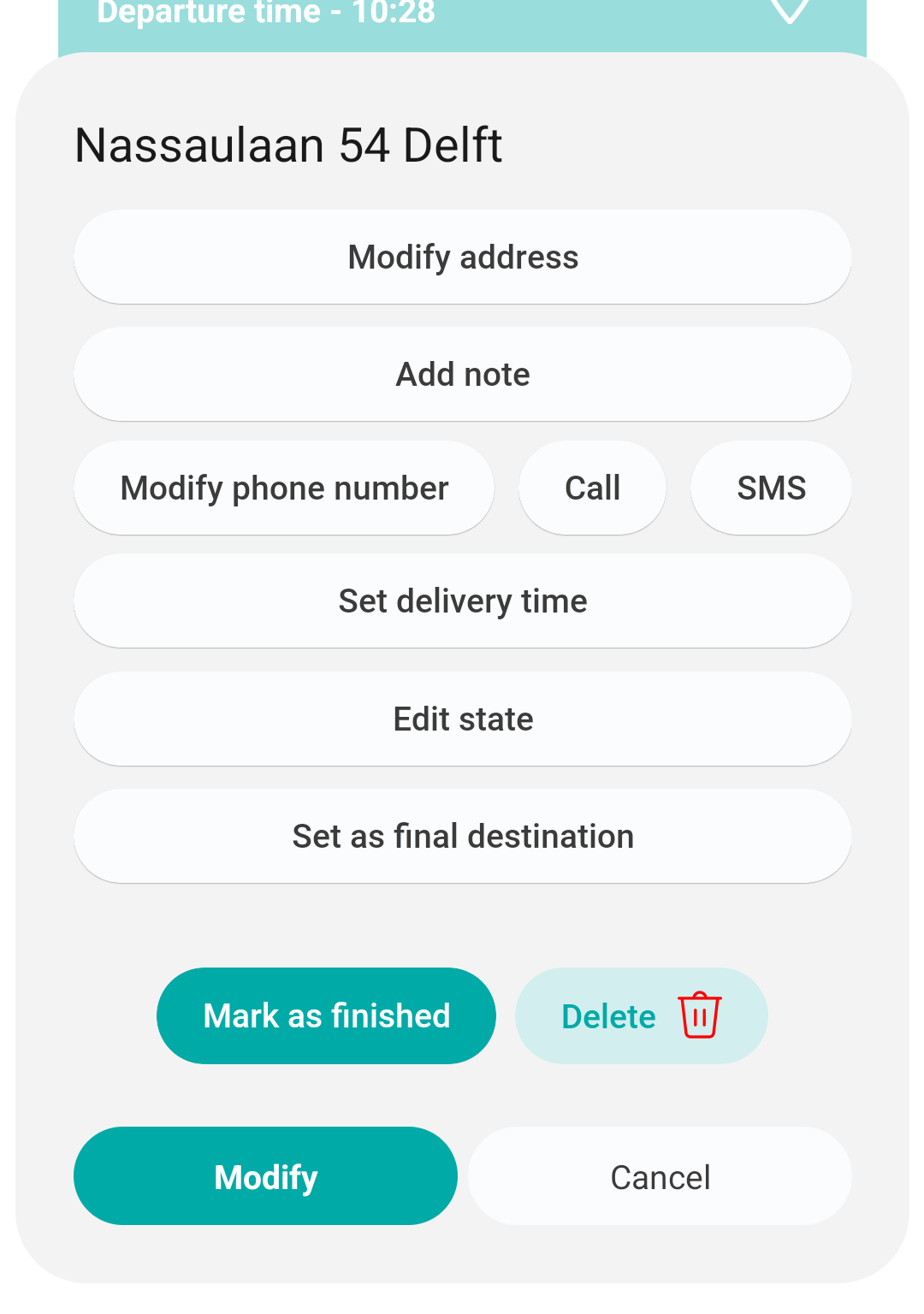Modify the phone number for this address
The image size is (924, 1314).
tap(284, 488)
